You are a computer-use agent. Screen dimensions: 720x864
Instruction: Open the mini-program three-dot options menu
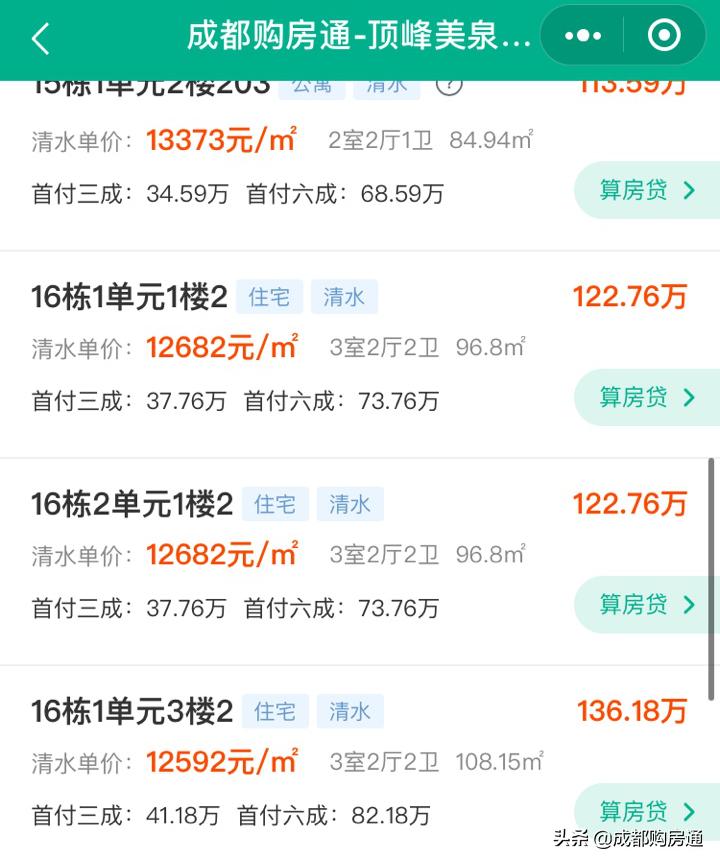tap(582, 34)
